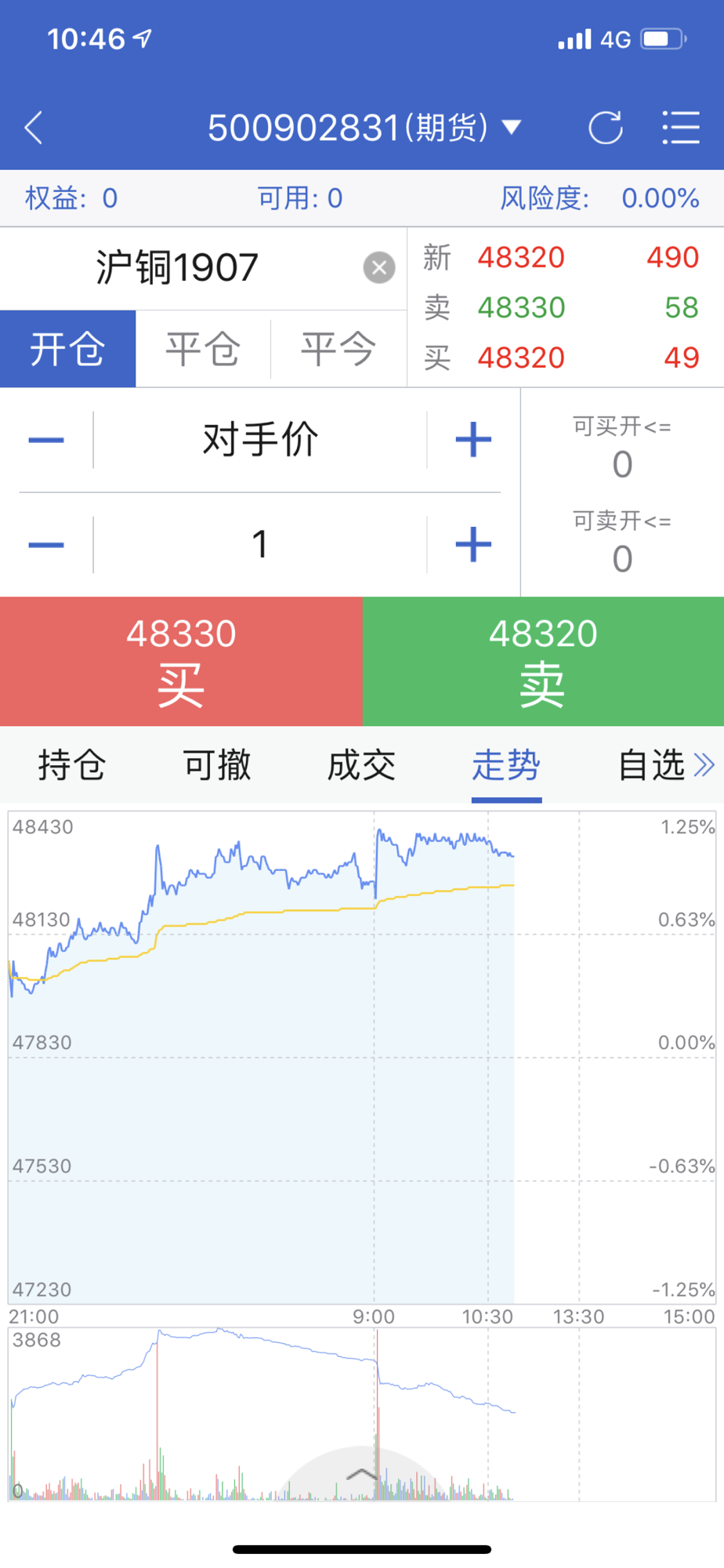Increase the 对手价 price
The width and height of the screenshot is (724, 1568).
473,440
